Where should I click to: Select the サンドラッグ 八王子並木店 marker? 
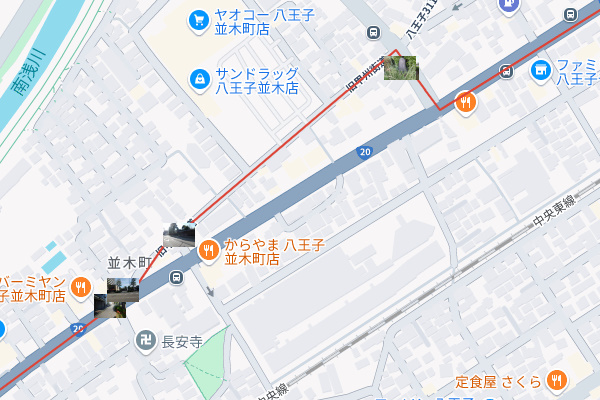point(200,77)
